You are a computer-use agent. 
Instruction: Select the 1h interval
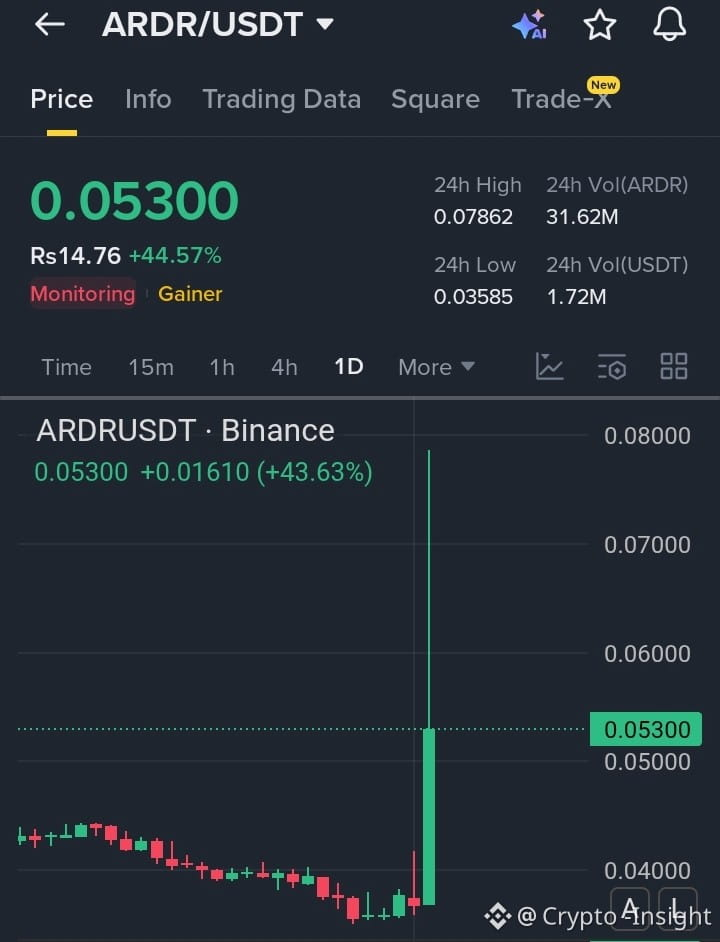222,367
